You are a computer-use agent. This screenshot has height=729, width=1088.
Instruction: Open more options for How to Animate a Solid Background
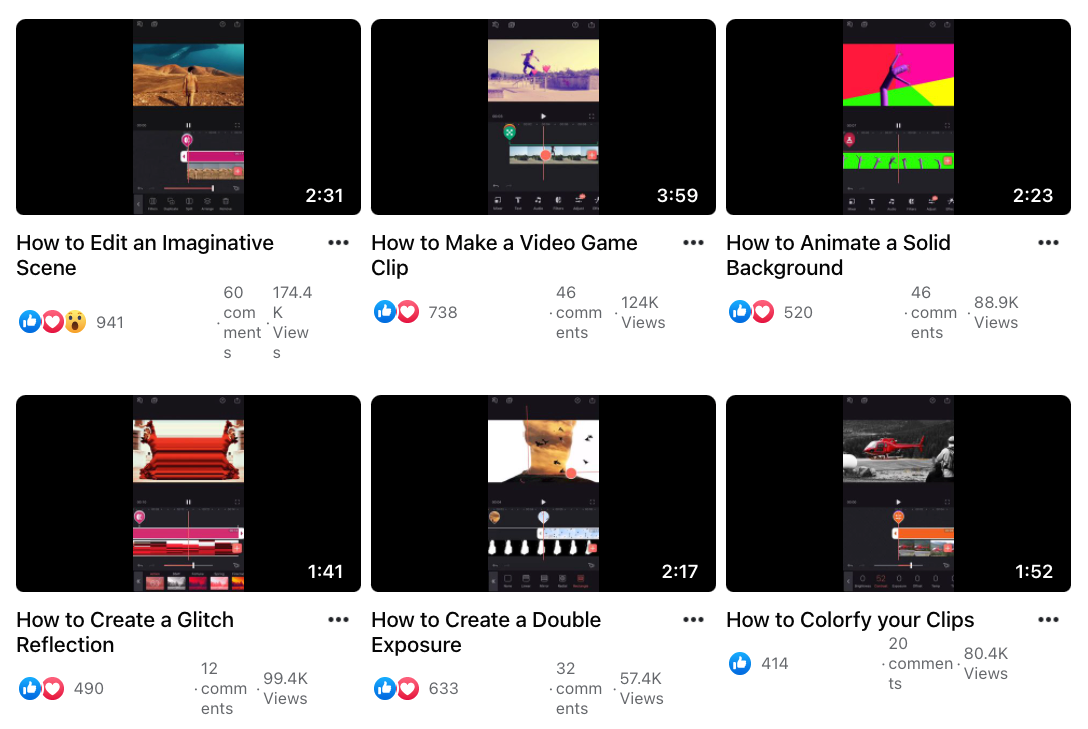tap(1048, 243)
